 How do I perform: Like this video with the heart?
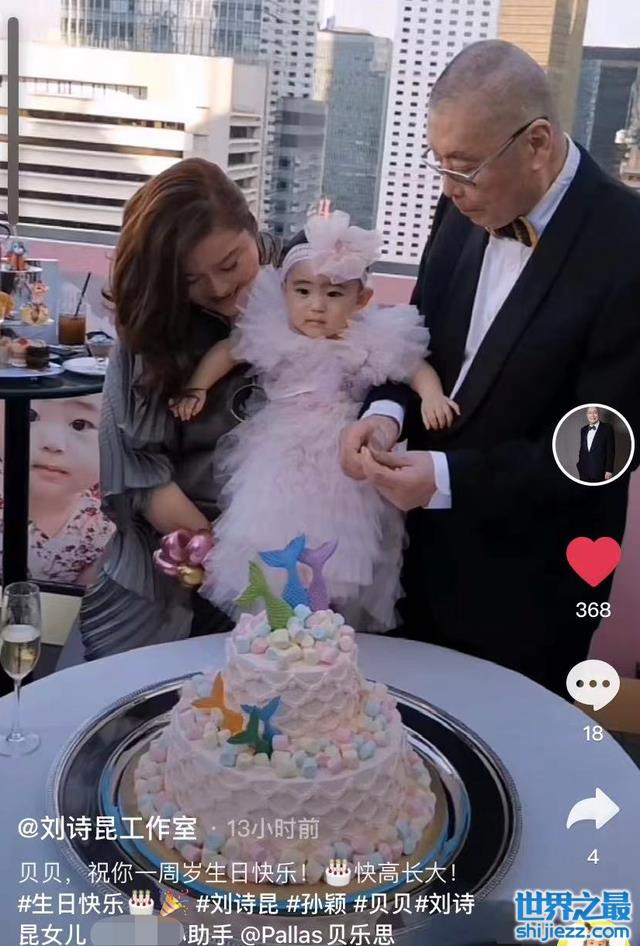(x=593, y=561)
